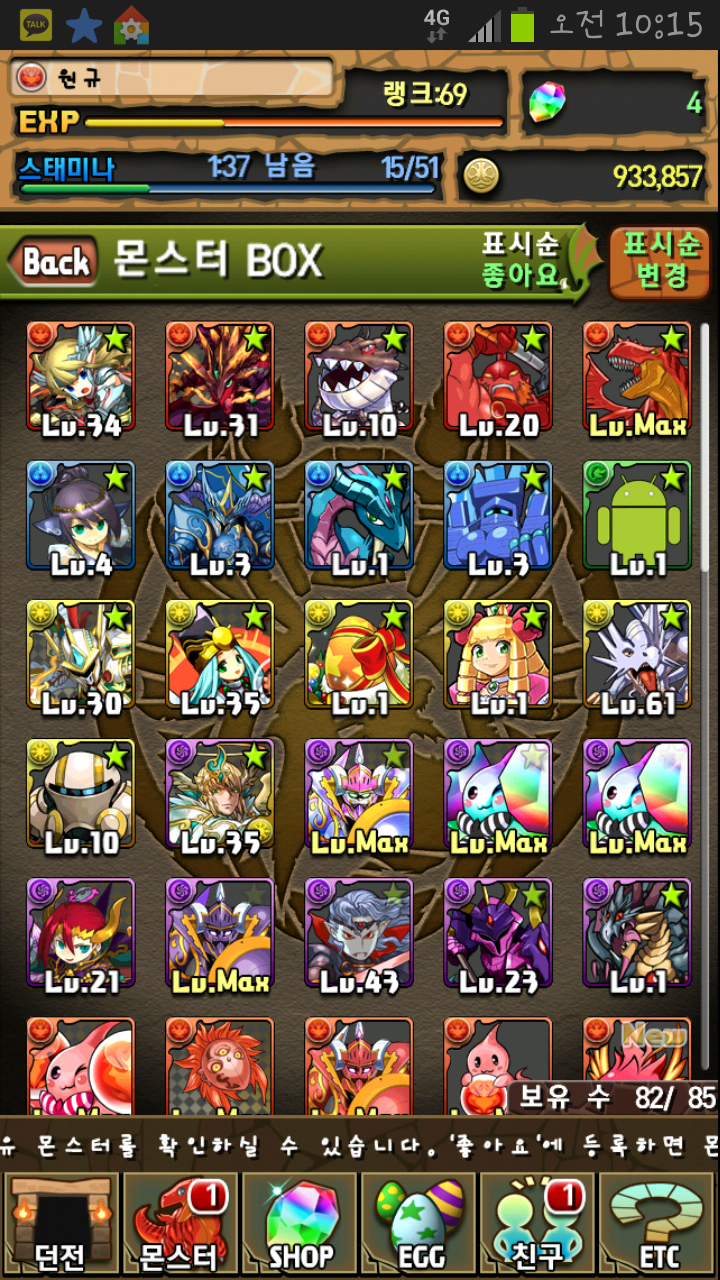Image resolution: width=720 pixels, height=1280 pixels.
Task: Select the Lv.34 fire monster
Action: tap(81, 378)
